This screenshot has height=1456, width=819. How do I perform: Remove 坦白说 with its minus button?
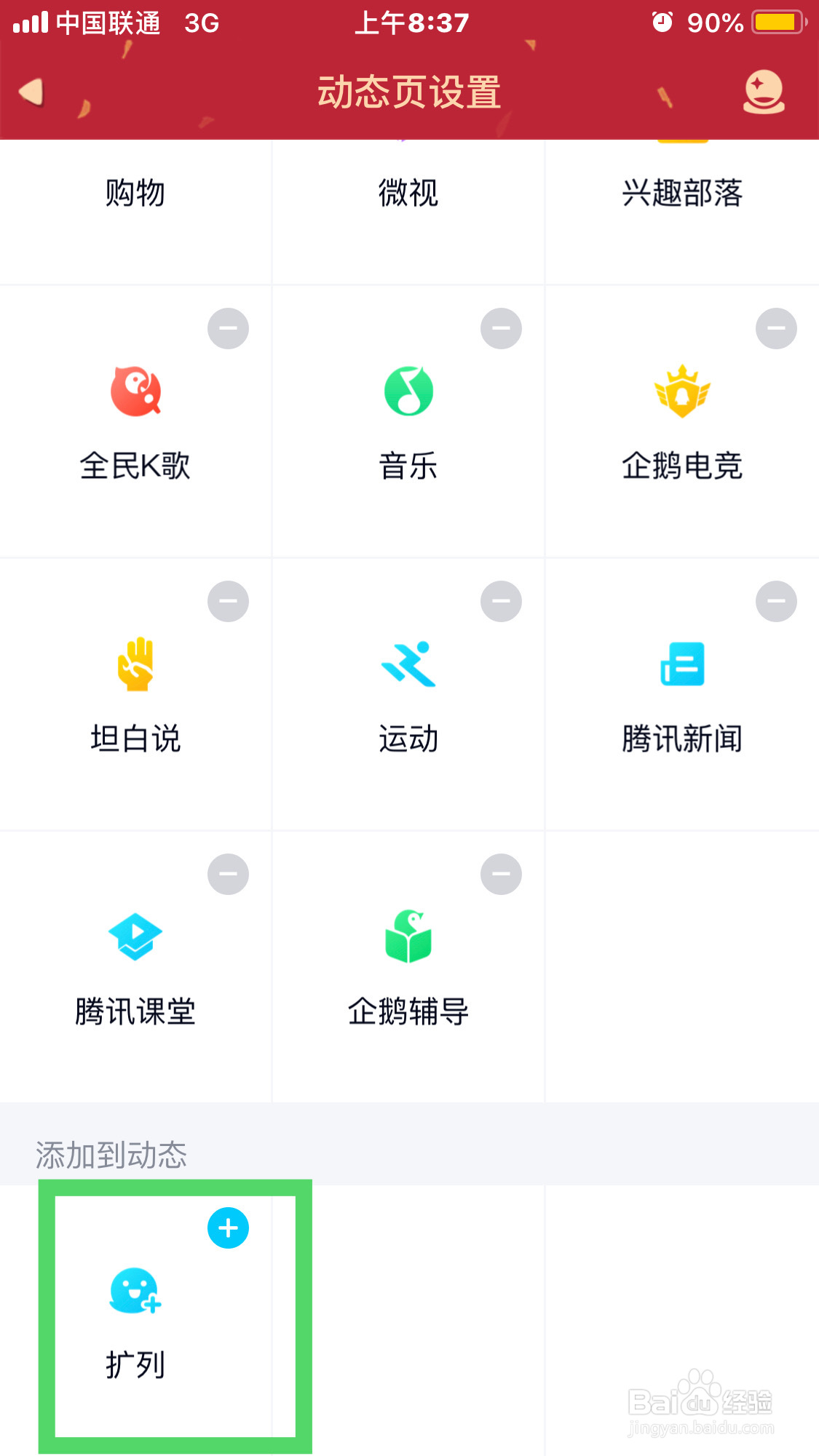(228, 601)
